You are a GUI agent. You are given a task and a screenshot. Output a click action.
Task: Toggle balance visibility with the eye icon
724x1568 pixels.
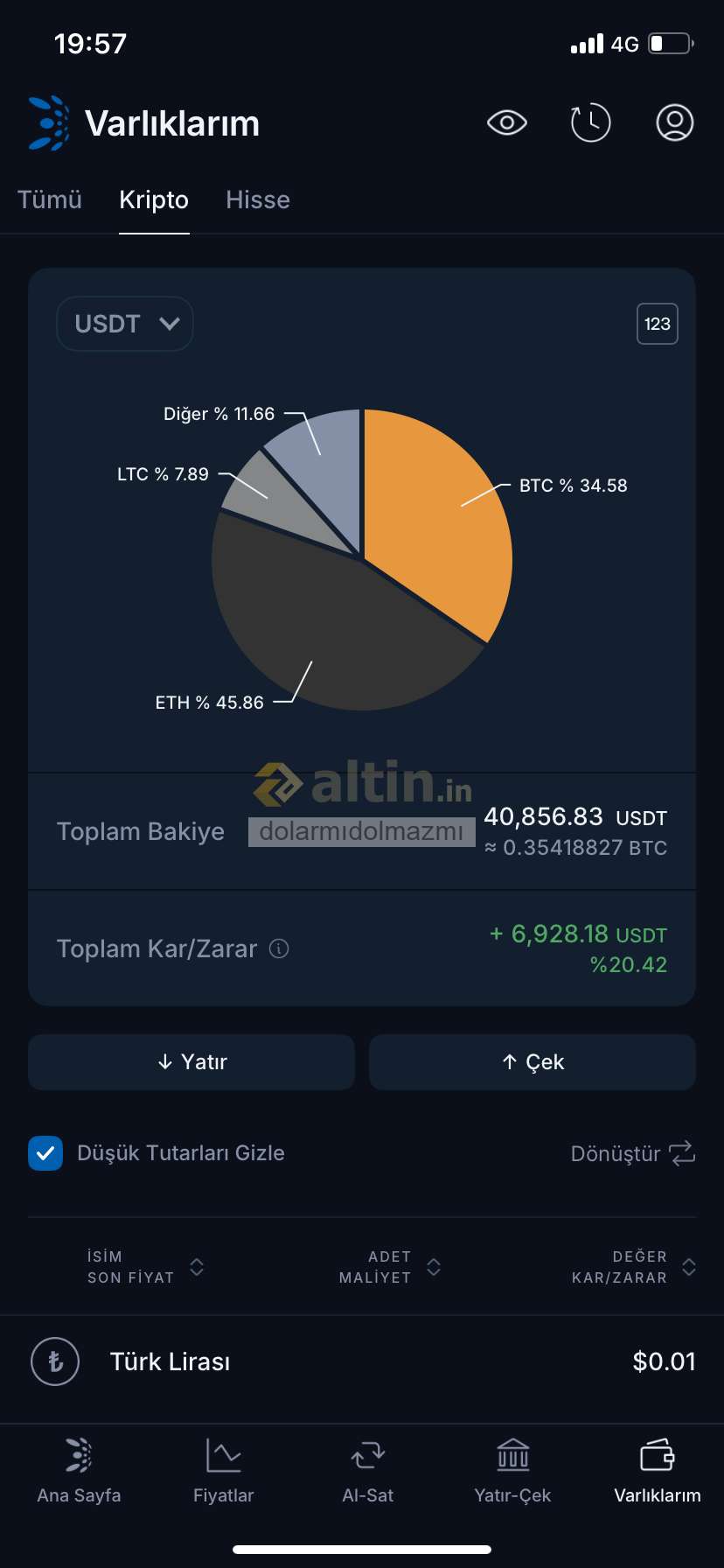pos(506,122)
